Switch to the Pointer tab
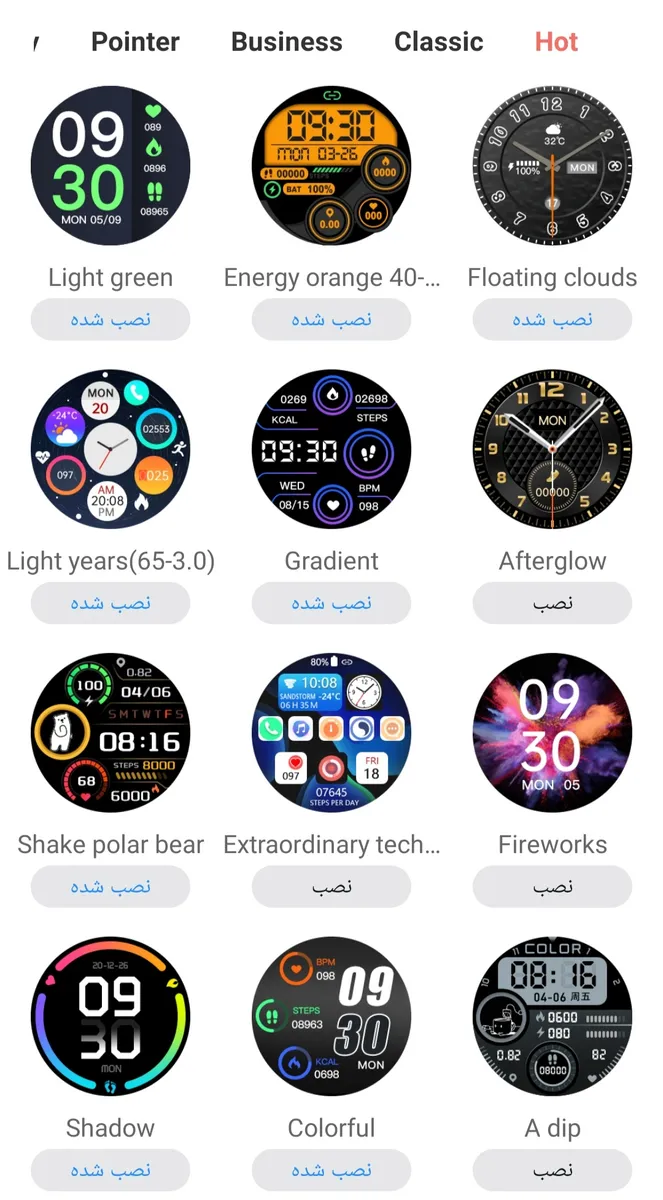This screenshot has width=663, height=1200. (x=135, y=42)
